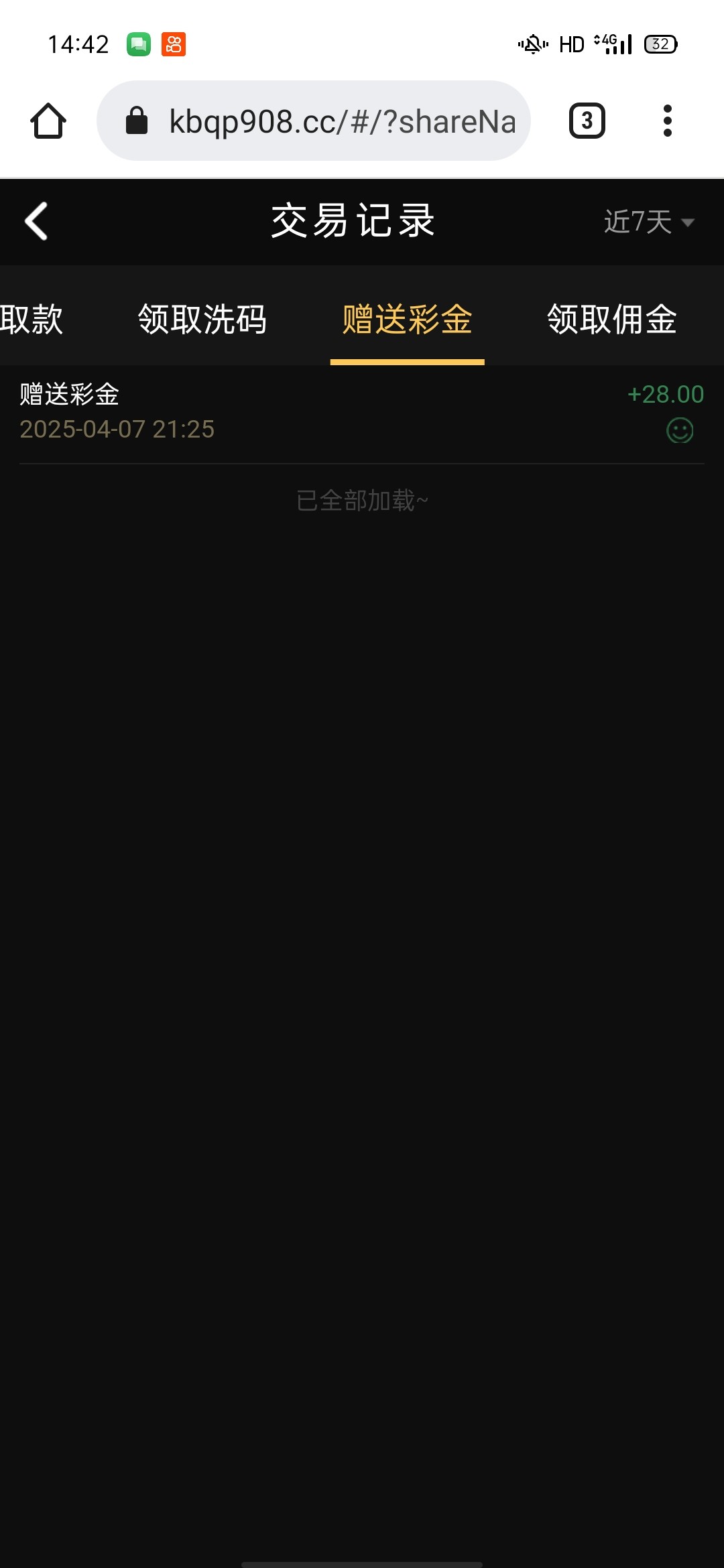The image size is (724, 1568).
Task: Open the browser overflow menu
Action: tap(667, 121)
